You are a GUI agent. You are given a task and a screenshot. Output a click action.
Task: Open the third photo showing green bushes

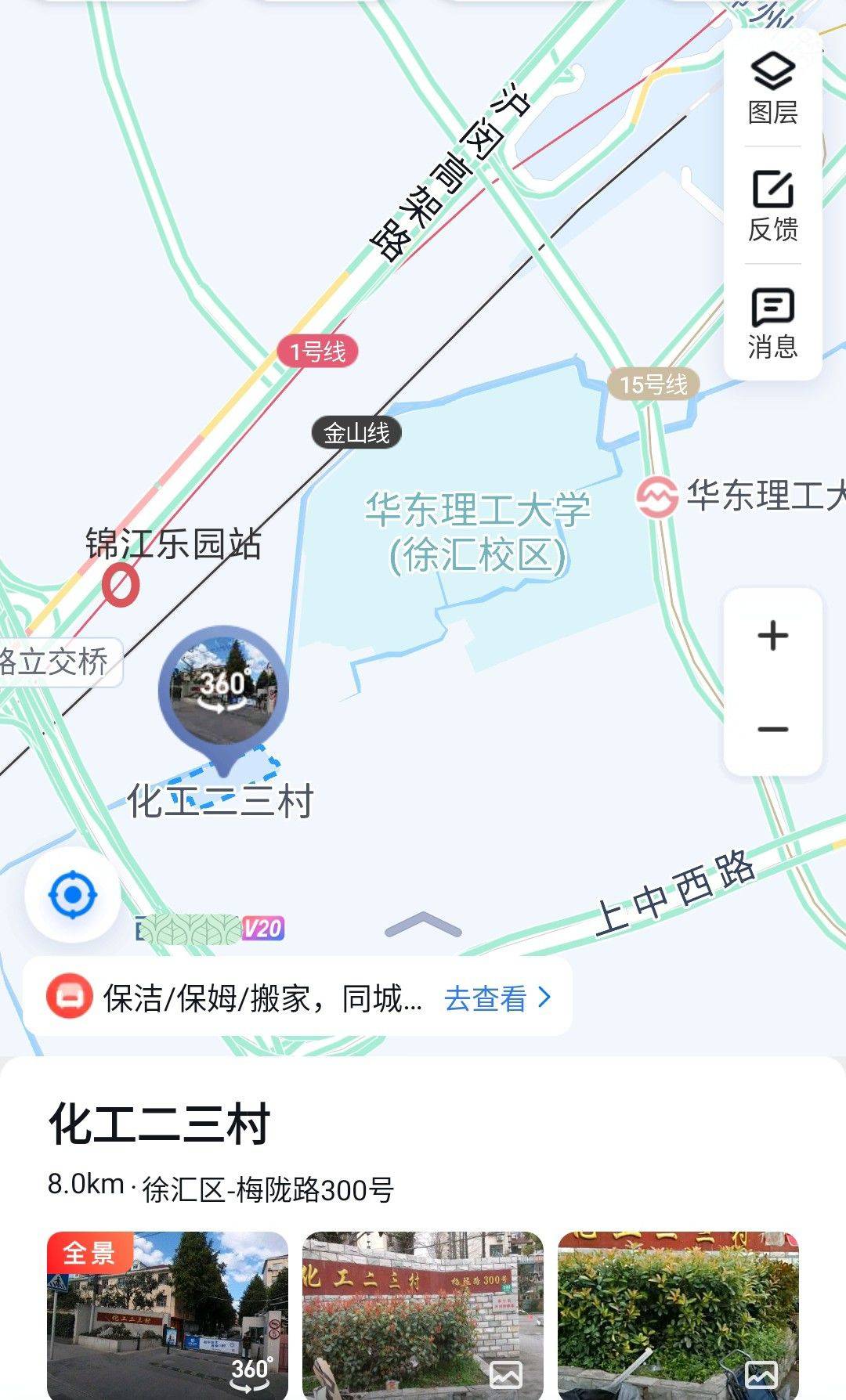[x=678, y=1315]
